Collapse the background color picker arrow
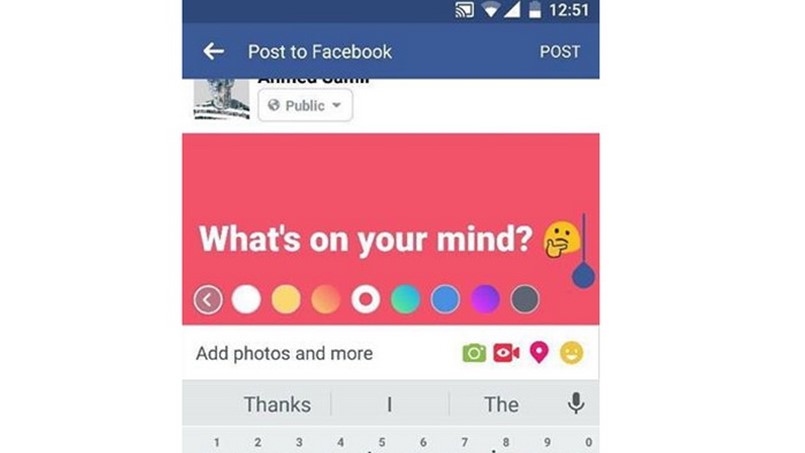The width and height of the screenshot is (805, 453). 208,298
